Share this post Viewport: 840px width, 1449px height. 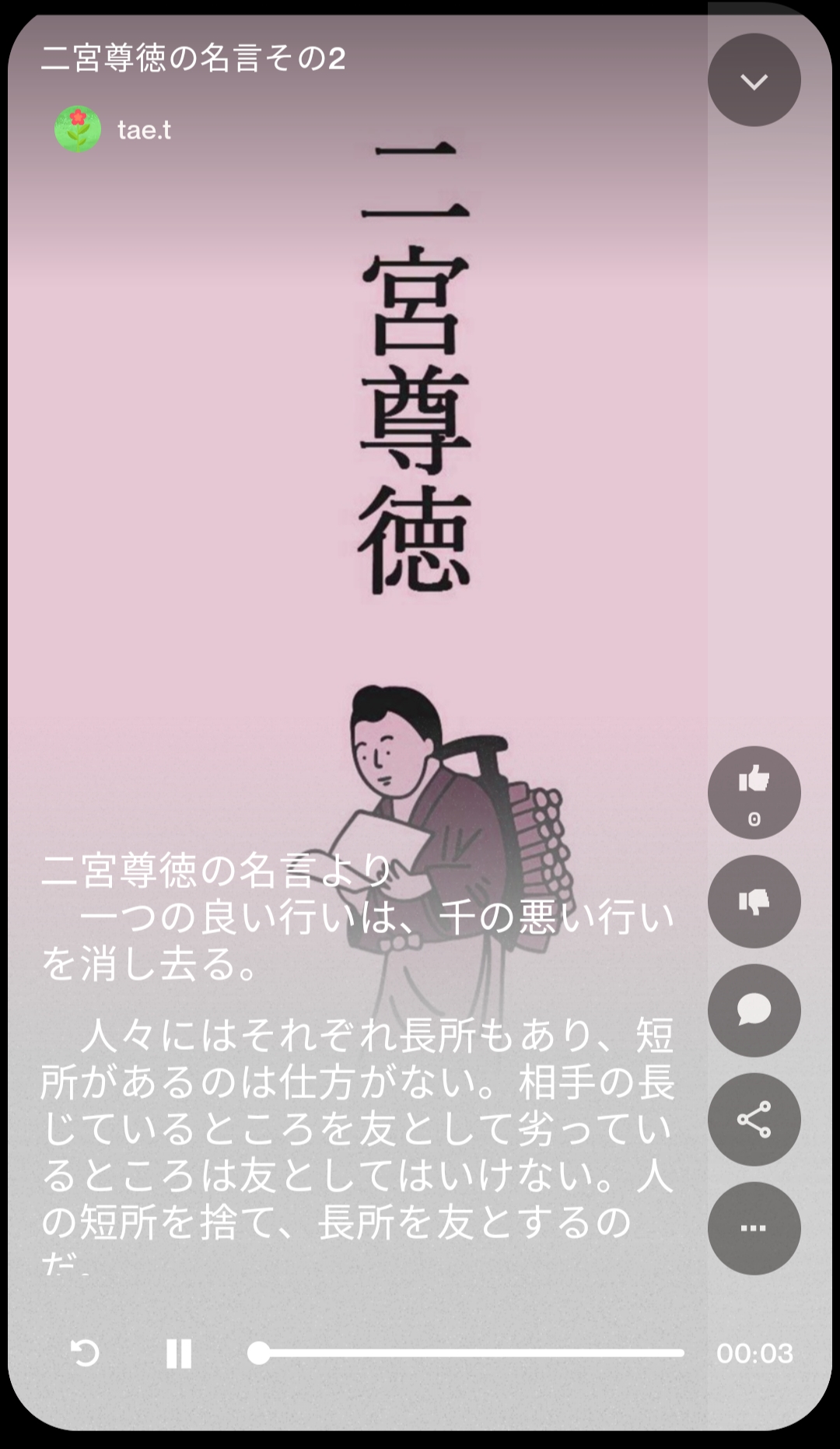click(x=754, y=1119)
